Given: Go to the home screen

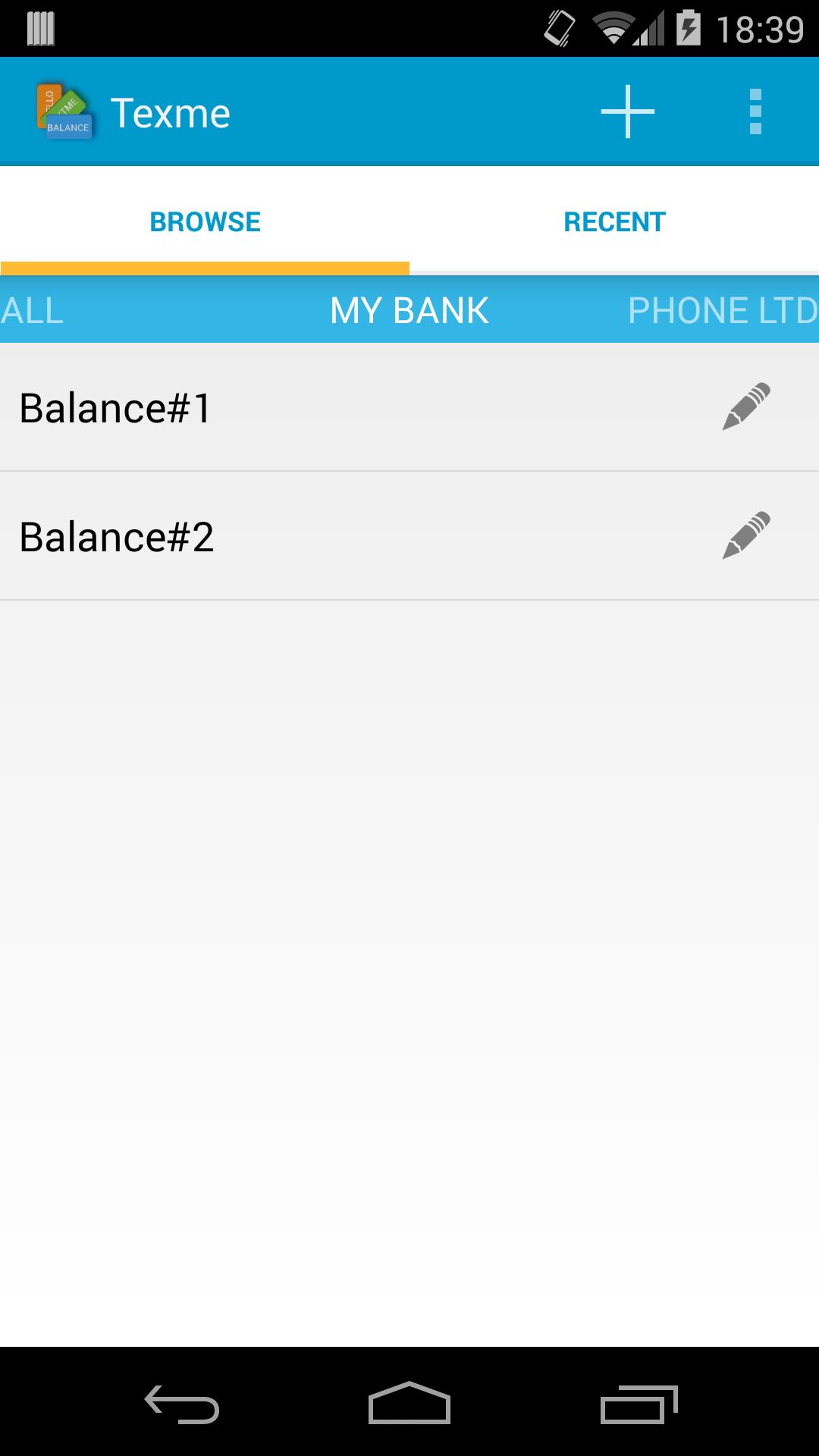Looking at the screenshot, I should pyautogui.click(x=409, y=1404).
